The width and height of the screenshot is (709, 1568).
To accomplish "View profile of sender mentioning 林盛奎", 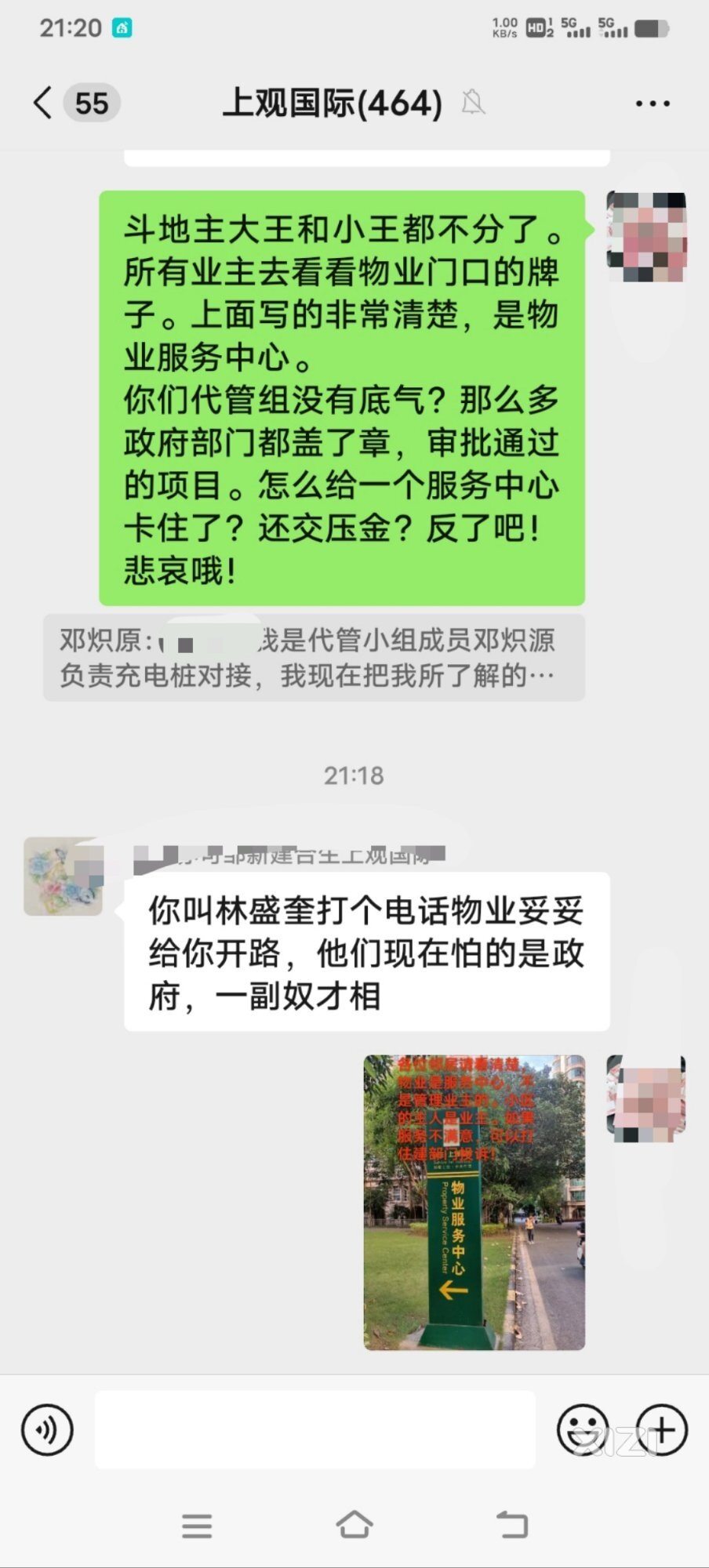I will tap(64, 876).
